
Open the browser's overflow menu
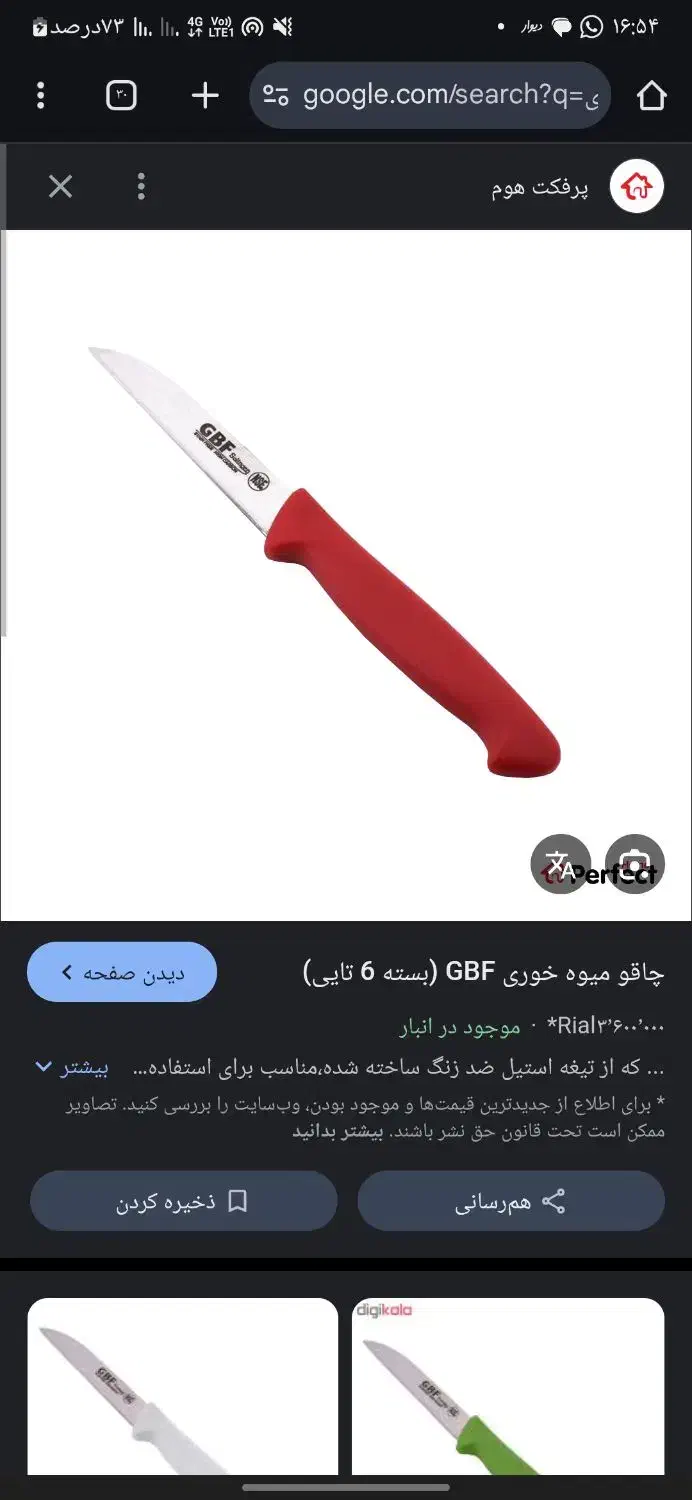40,96
